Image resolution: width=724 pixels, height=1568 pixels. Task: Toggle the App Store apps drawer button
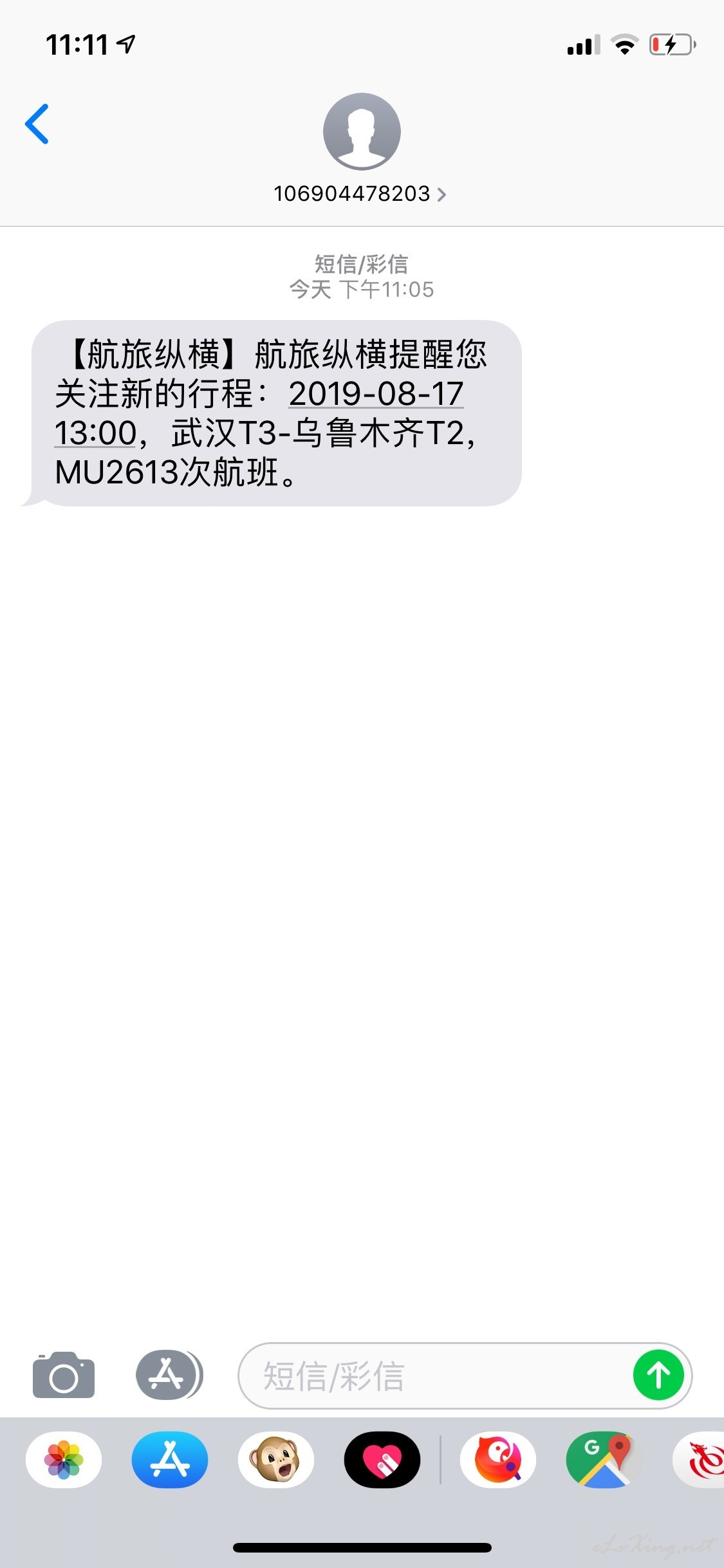pyautogui.click(x=169, y=1376)
